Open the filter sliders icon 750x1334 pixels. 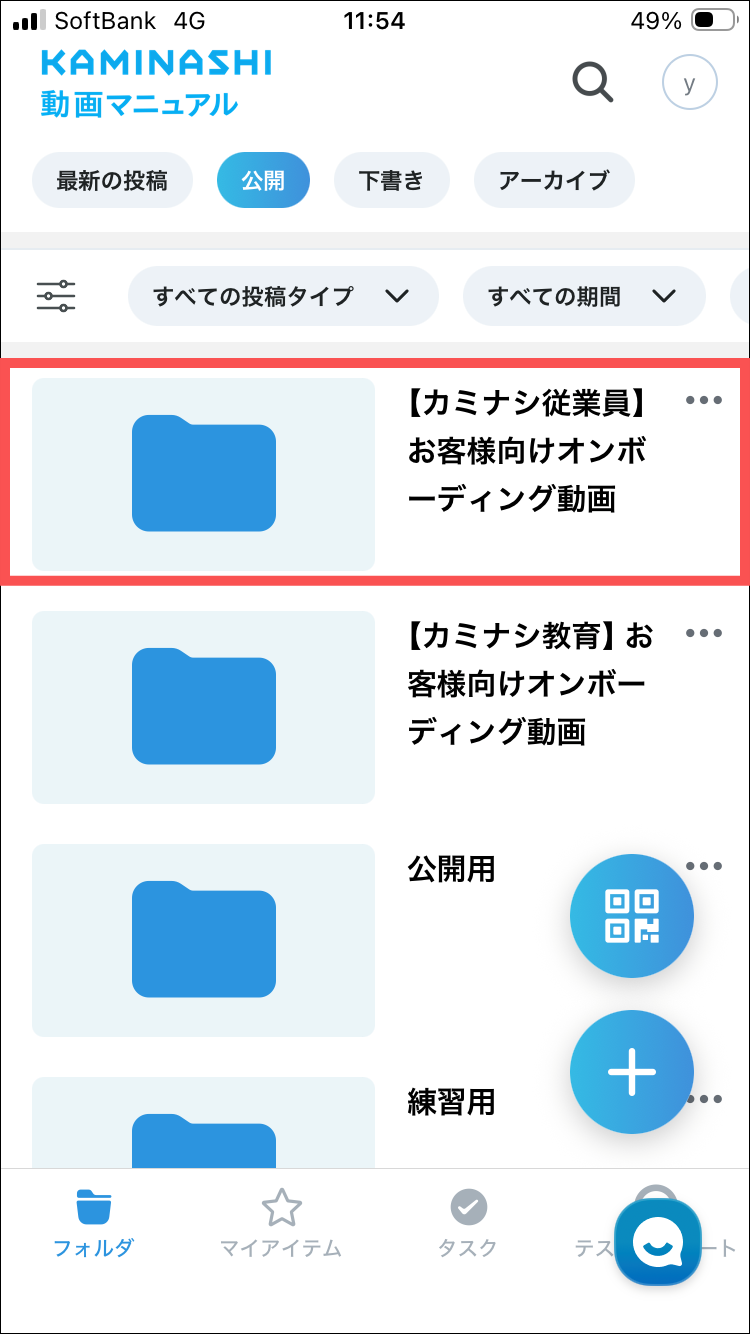pos(56,296)
